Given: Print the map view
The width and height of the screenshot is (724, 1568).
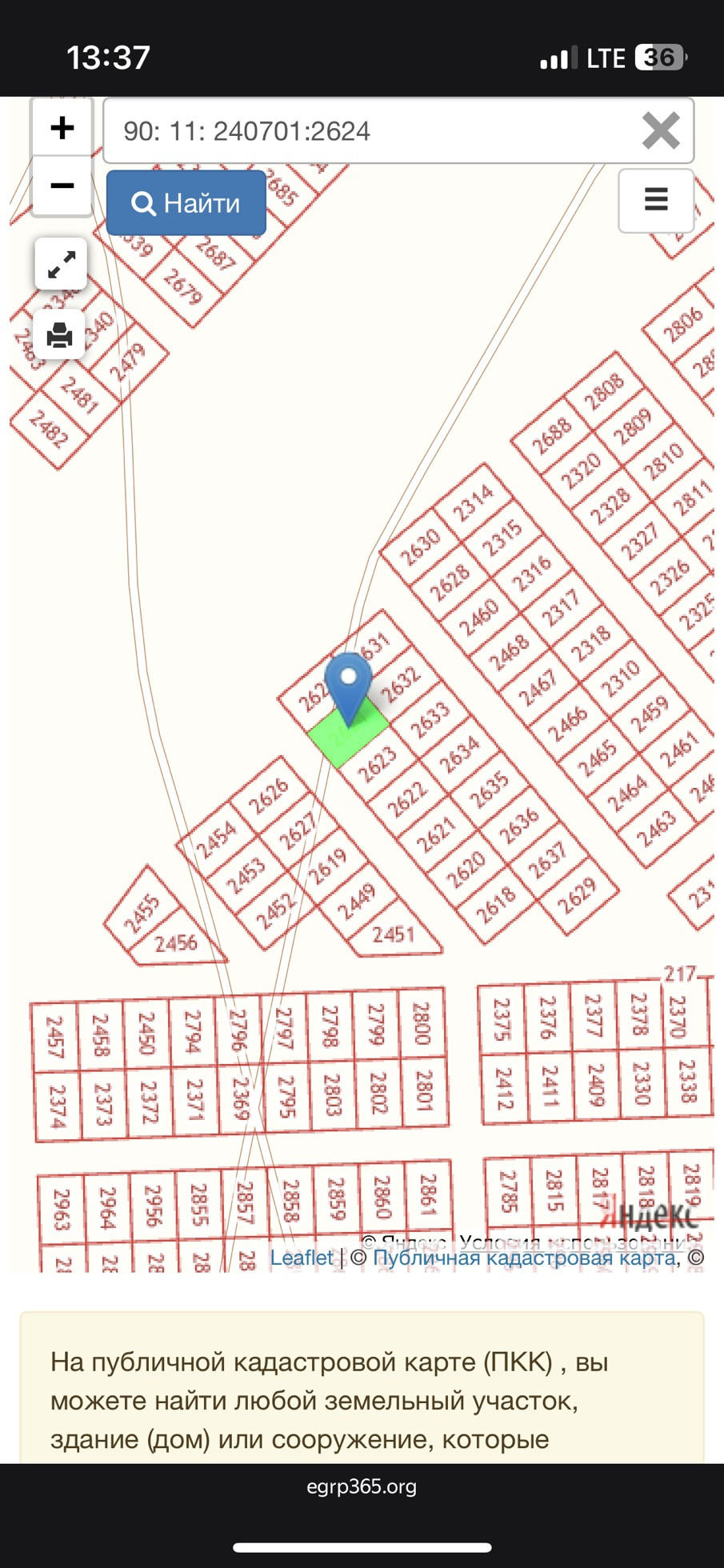Looking at the screenshot, I should click(61, 334).
